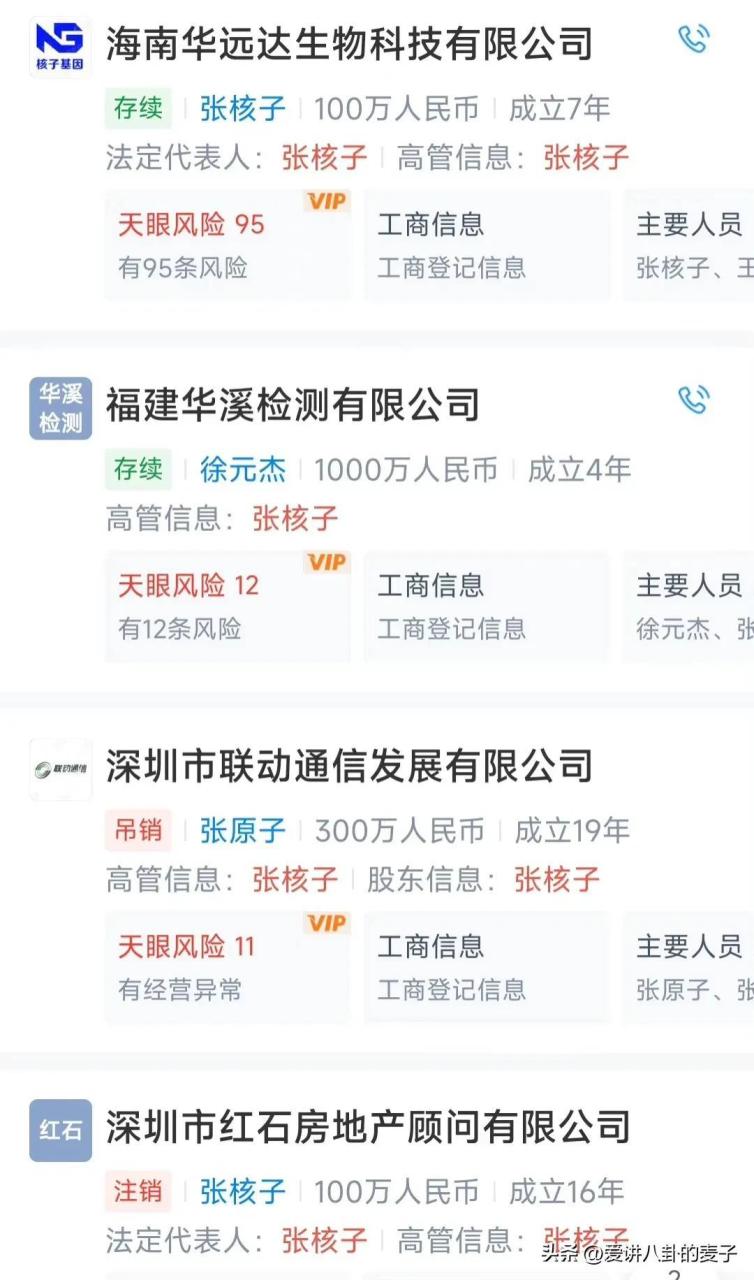Image resolution: width=754 pixels, height=1280 pixels.
Task: Open 张核子 link under 海南华远达's 存续 status
Action: [243, 109]
